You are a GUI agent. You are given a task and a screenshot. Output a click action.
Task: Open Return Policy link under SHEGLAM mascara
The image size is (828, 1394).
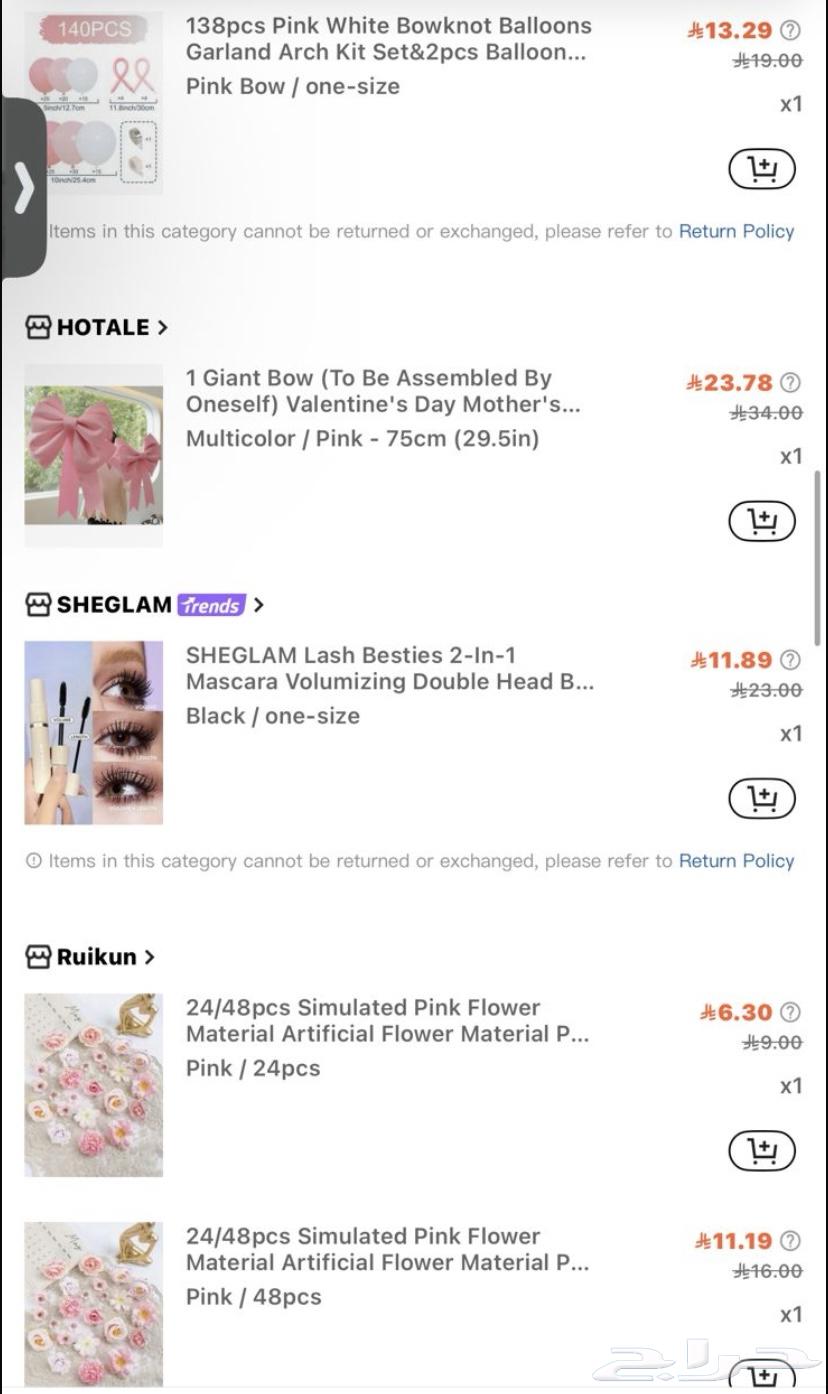[736, 861]
